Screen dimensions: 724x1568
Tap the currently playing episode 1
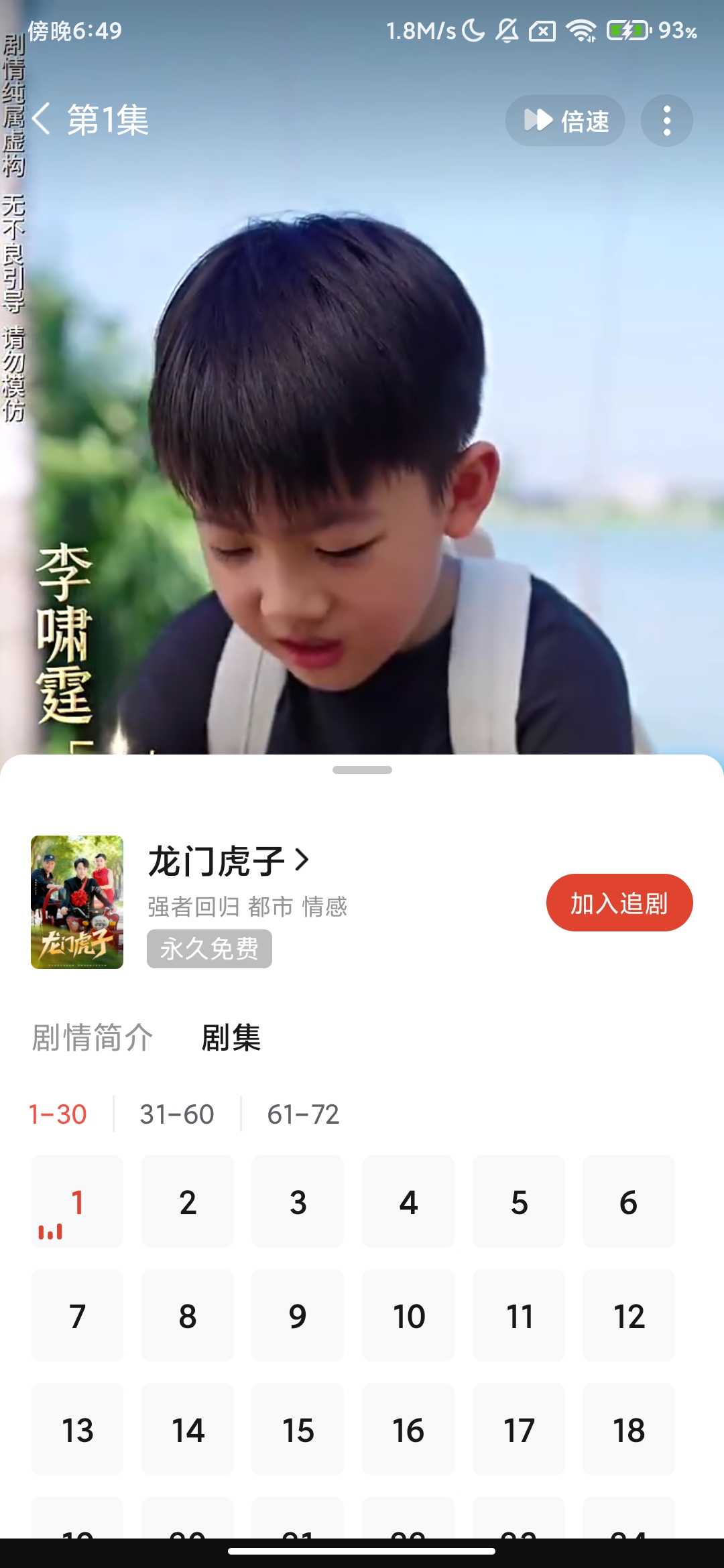tap(77, 1202)
